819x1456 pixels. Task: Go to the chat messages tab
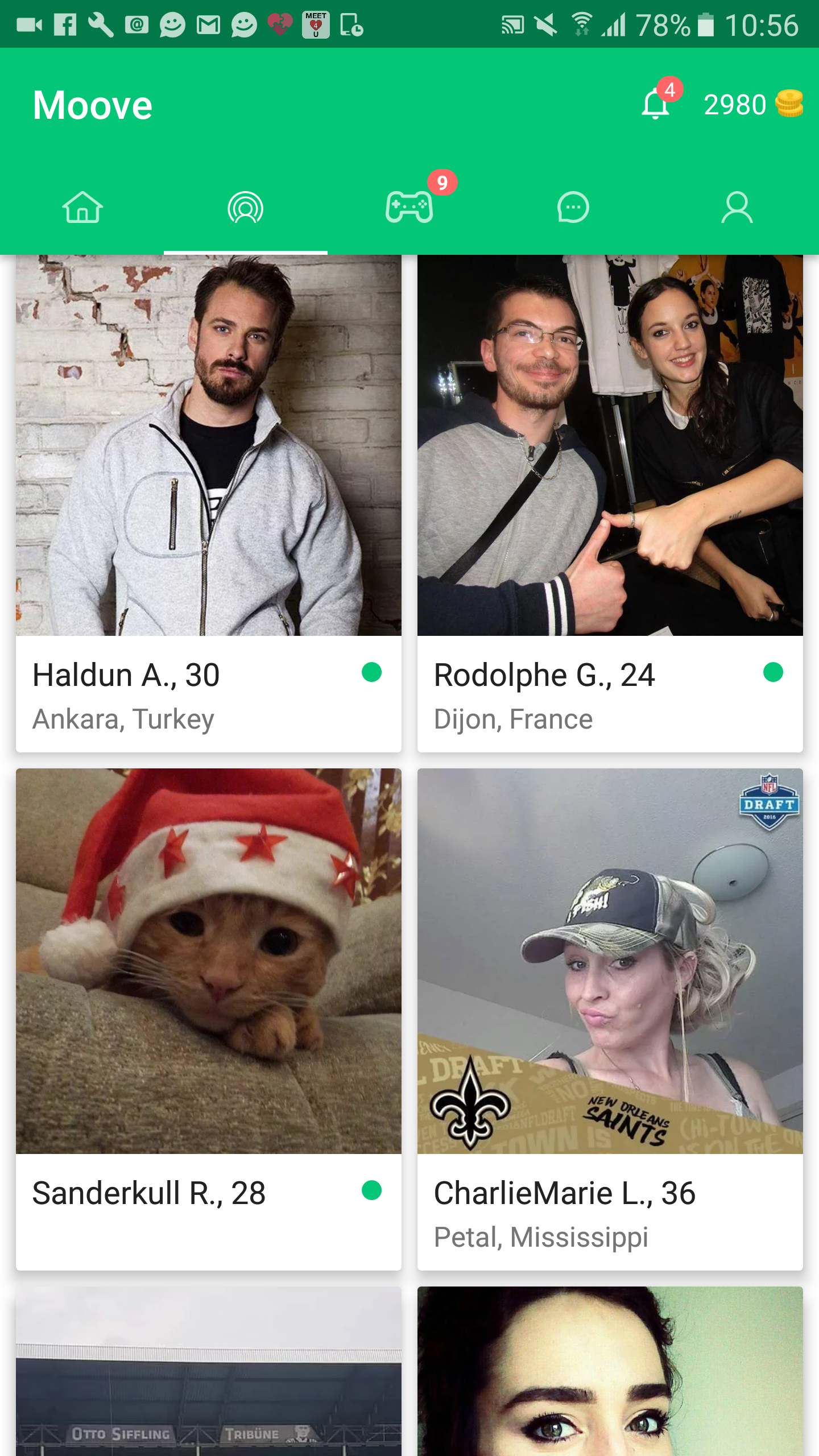tap(573, 207)
